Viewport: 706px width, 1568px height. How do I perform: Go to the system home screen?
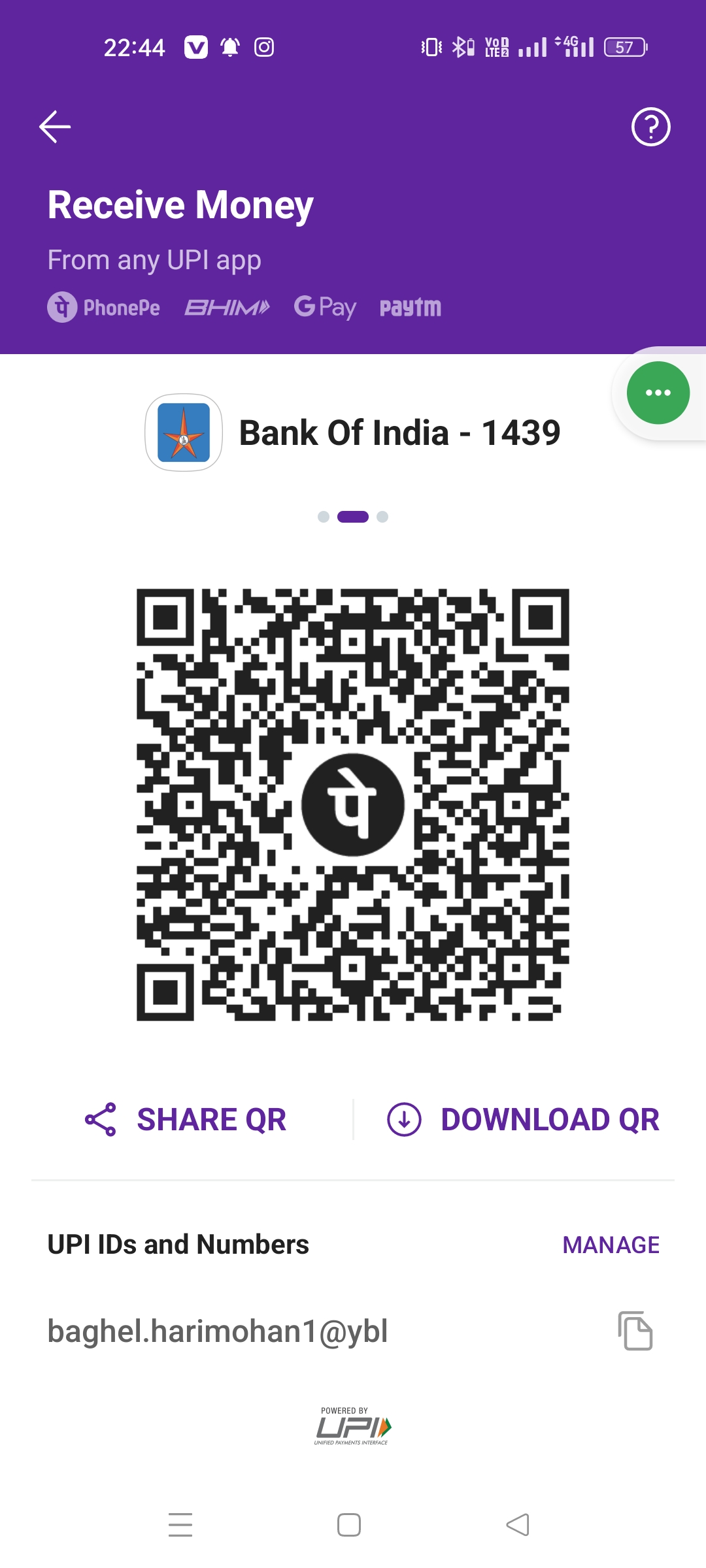click(x=349, y=1525)
